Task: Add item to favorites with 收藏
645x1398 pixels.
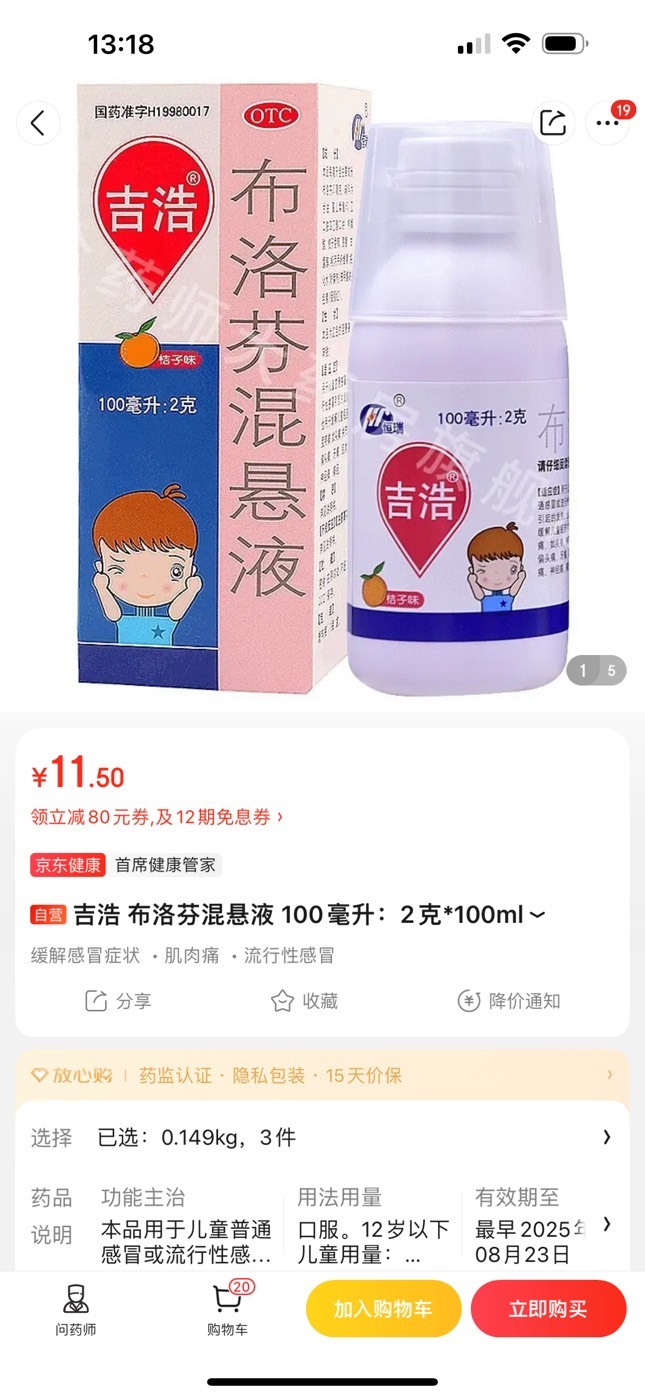Action: (x=305, y=1001)
